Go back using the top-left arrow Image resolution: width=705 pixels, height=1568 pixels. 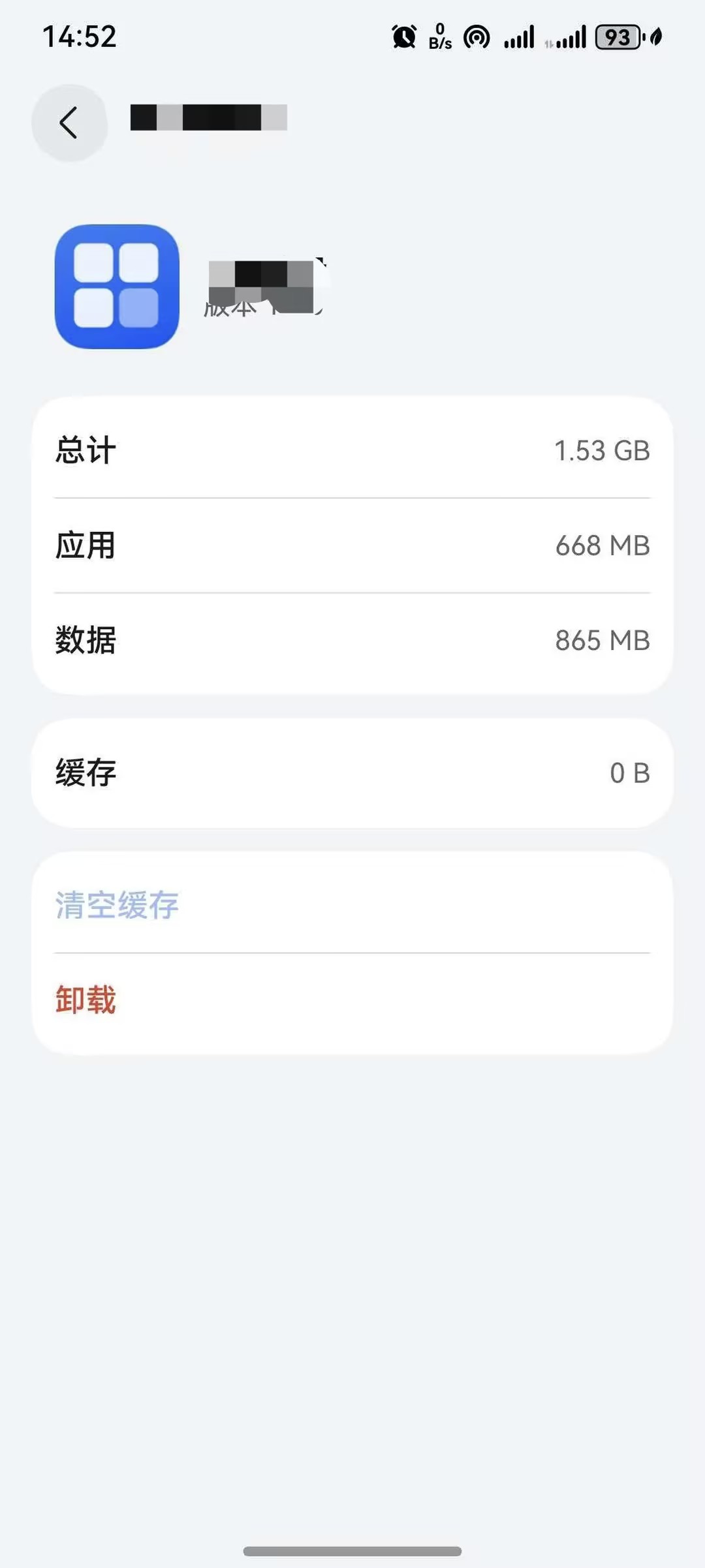pos(69,123)
